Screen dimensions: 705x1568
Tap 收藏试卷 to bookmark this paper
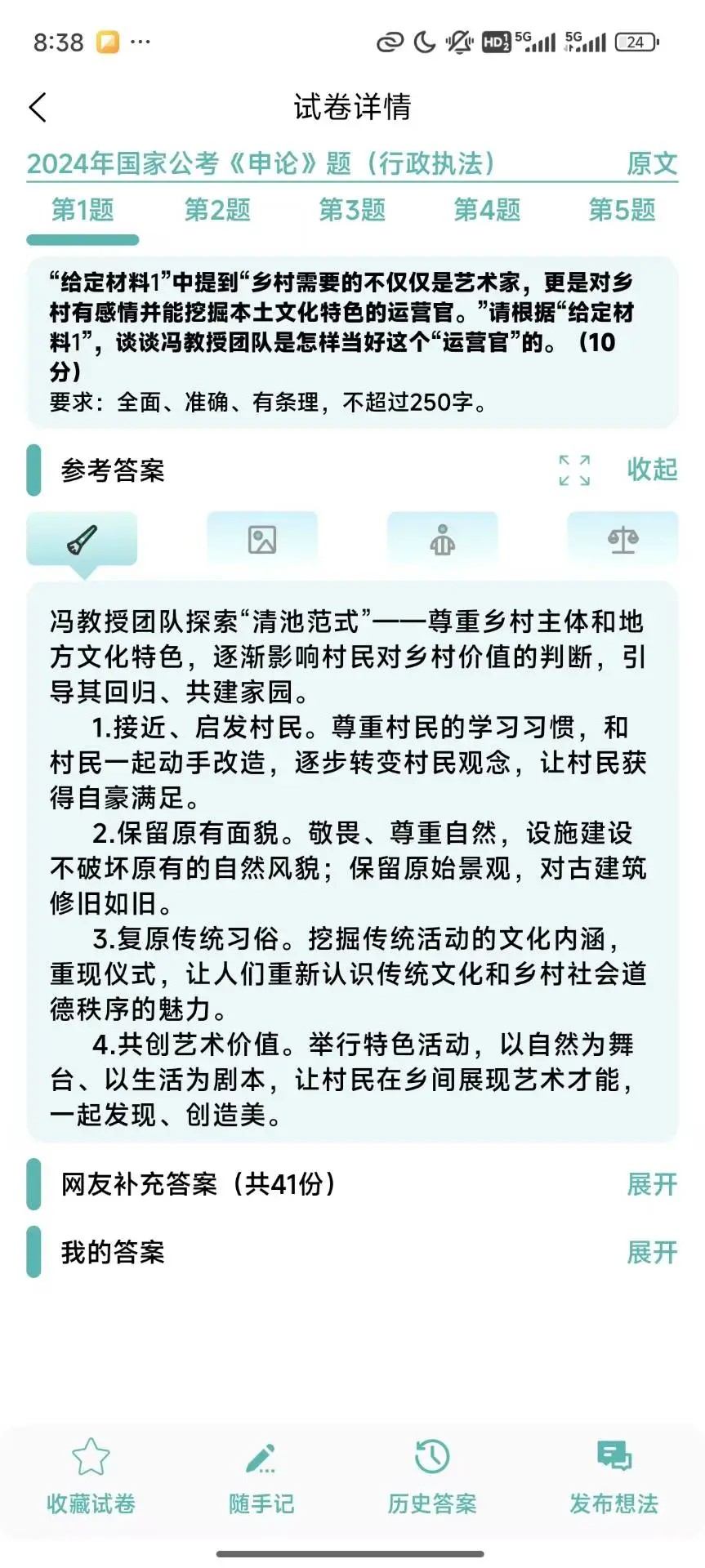point(91,1475)
